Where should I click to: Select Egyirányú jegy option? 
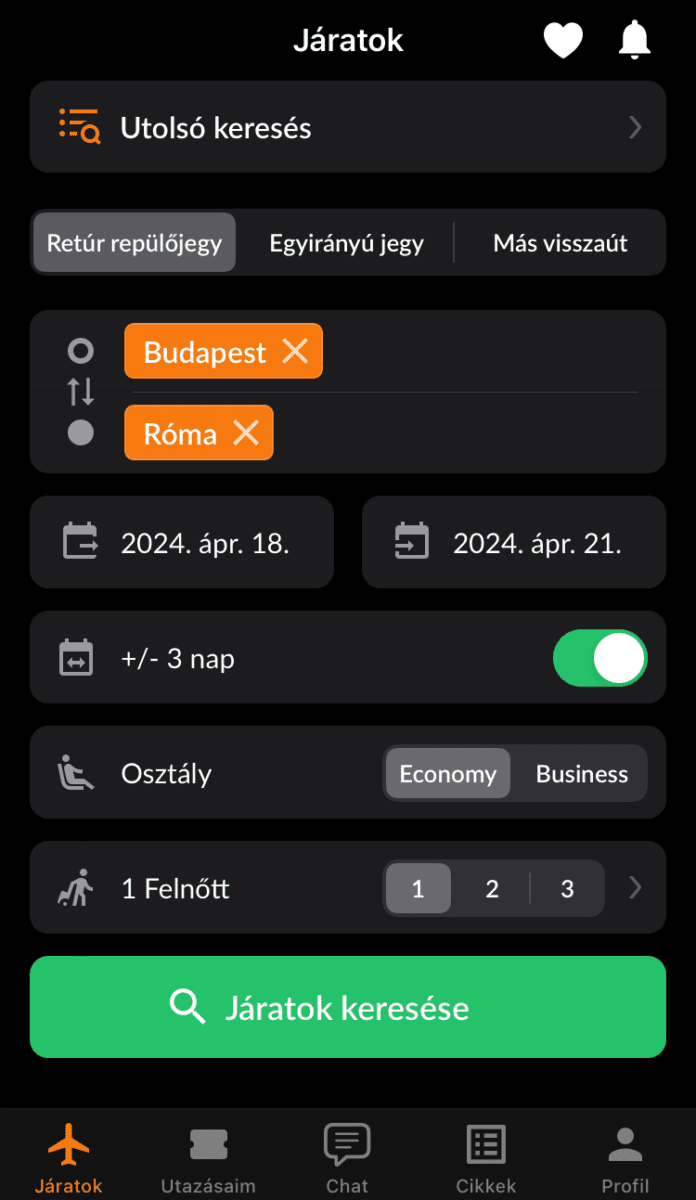pos(346,243)
